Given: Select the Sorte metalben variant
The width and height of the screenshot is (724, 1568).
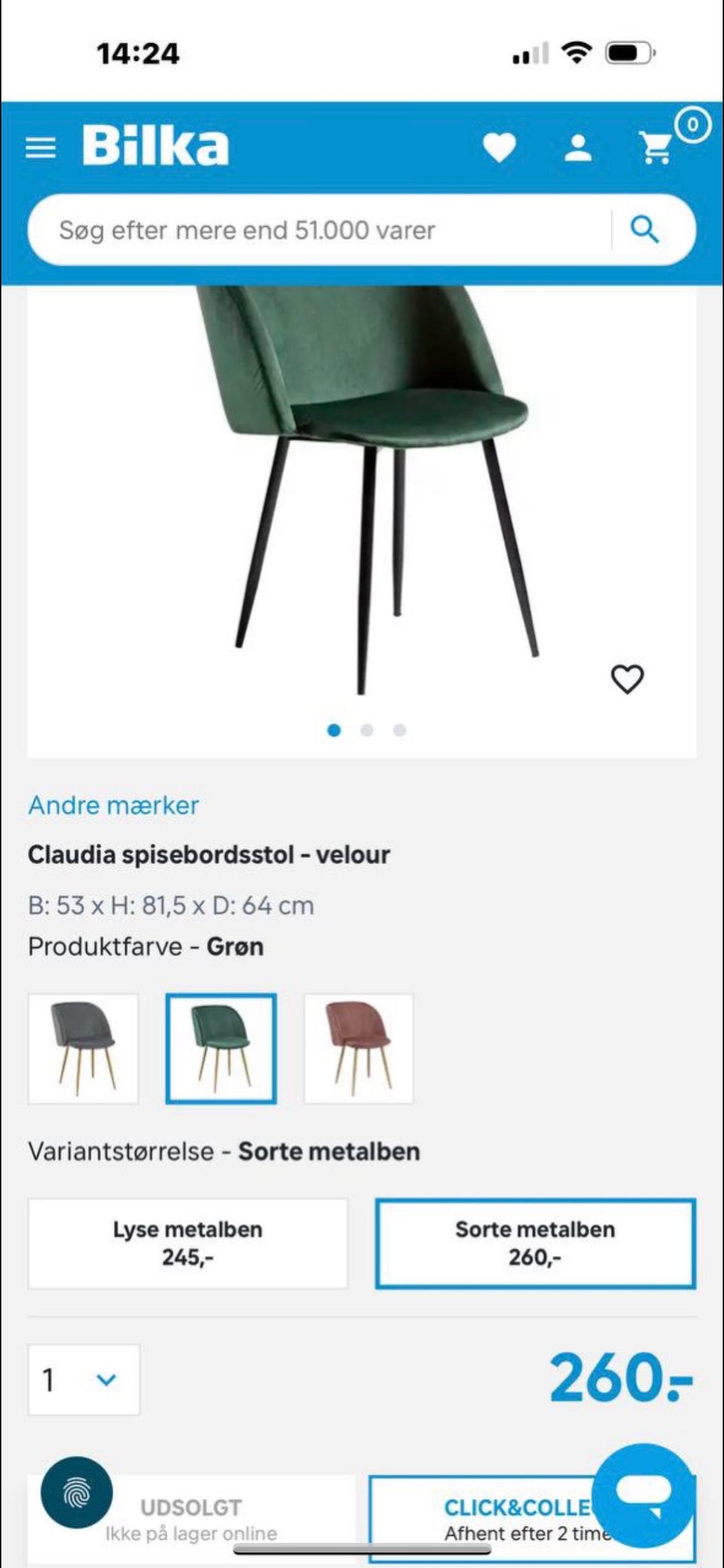Looking at the screenshot, I should pos(535,1243).
